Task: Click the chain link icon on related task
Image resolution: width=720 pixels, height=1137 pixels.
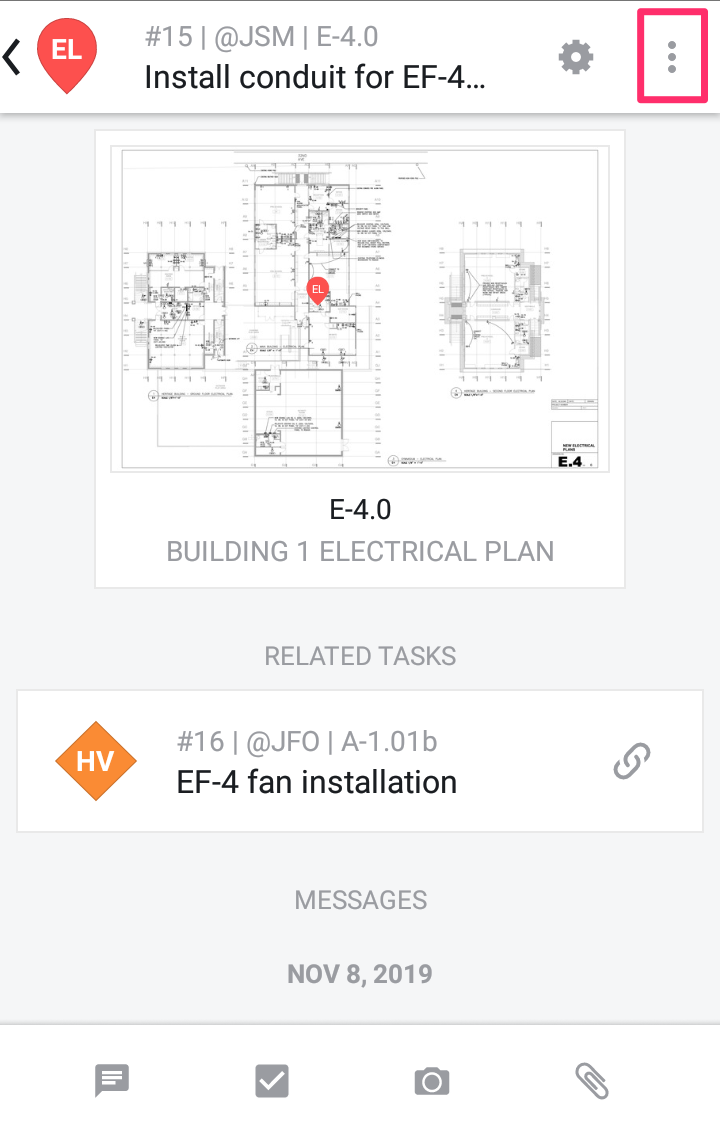Action: (631, 760)
